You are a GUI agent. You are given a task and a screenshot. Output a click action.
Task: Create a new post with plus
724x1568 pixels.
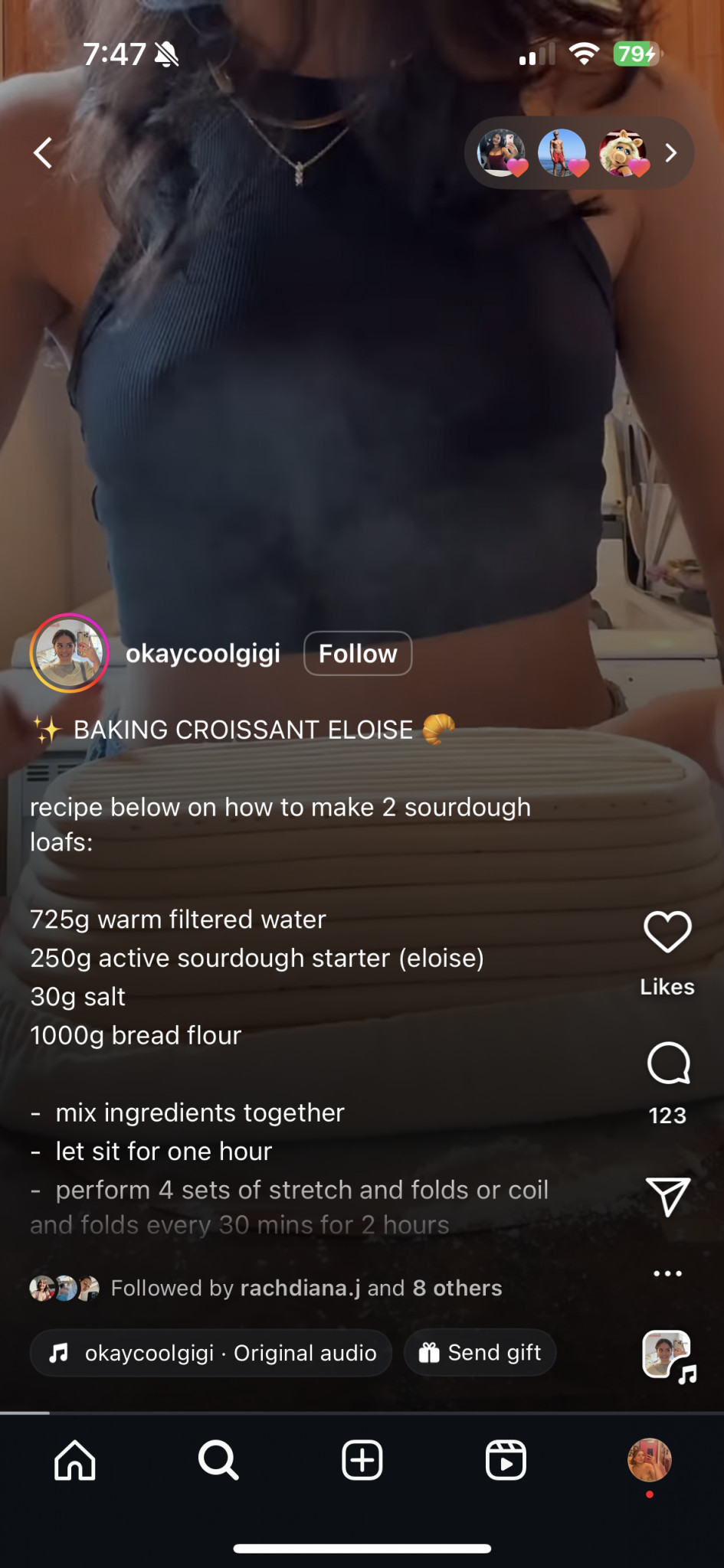click(x=362, y=1460)
